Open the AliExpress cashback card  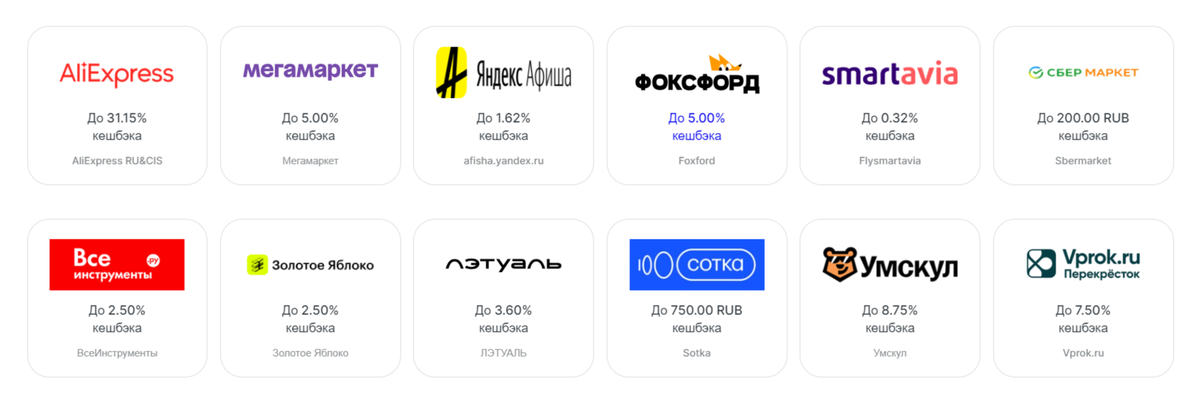[x=117, y=106]
